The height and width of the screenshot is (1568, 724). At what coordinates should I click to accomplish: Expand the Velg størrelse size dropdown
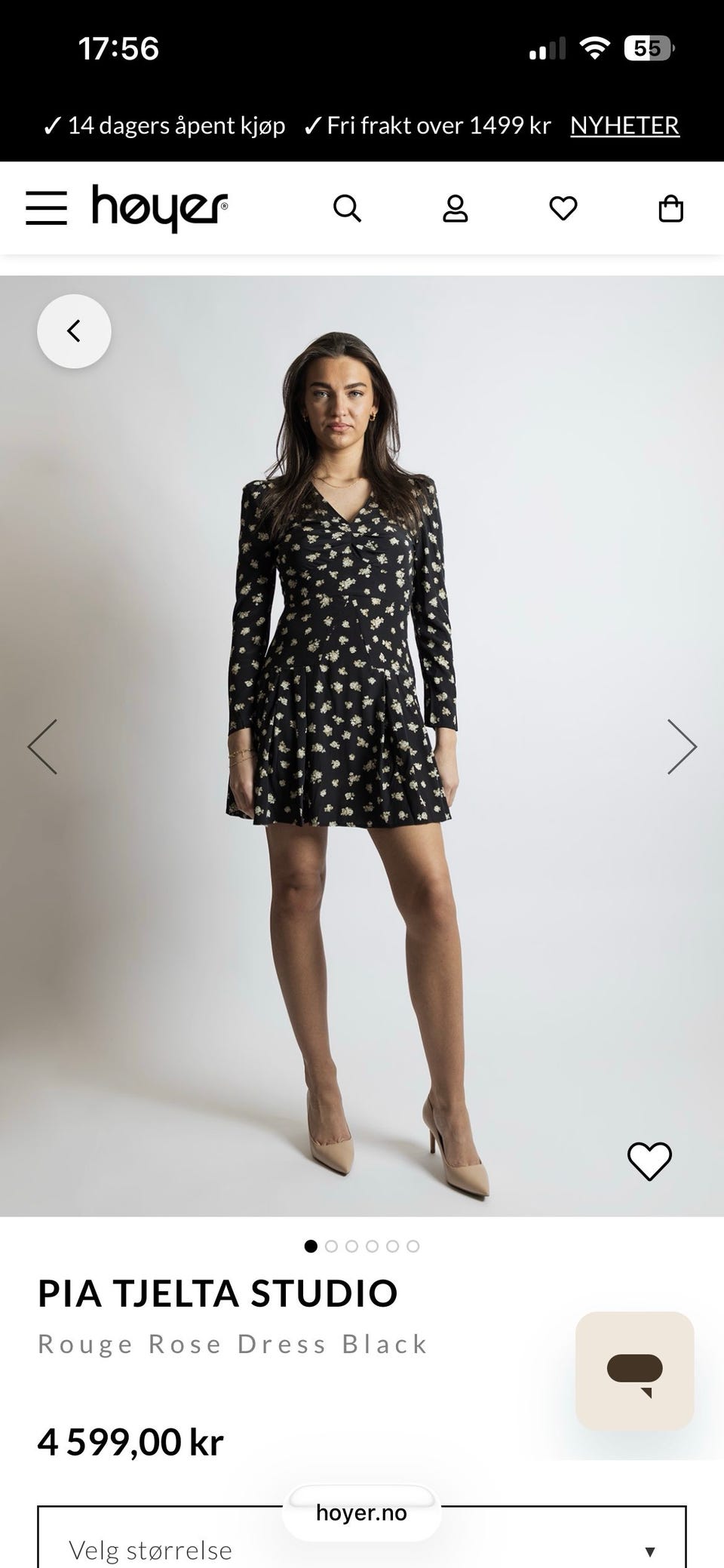pos(362,1537)
